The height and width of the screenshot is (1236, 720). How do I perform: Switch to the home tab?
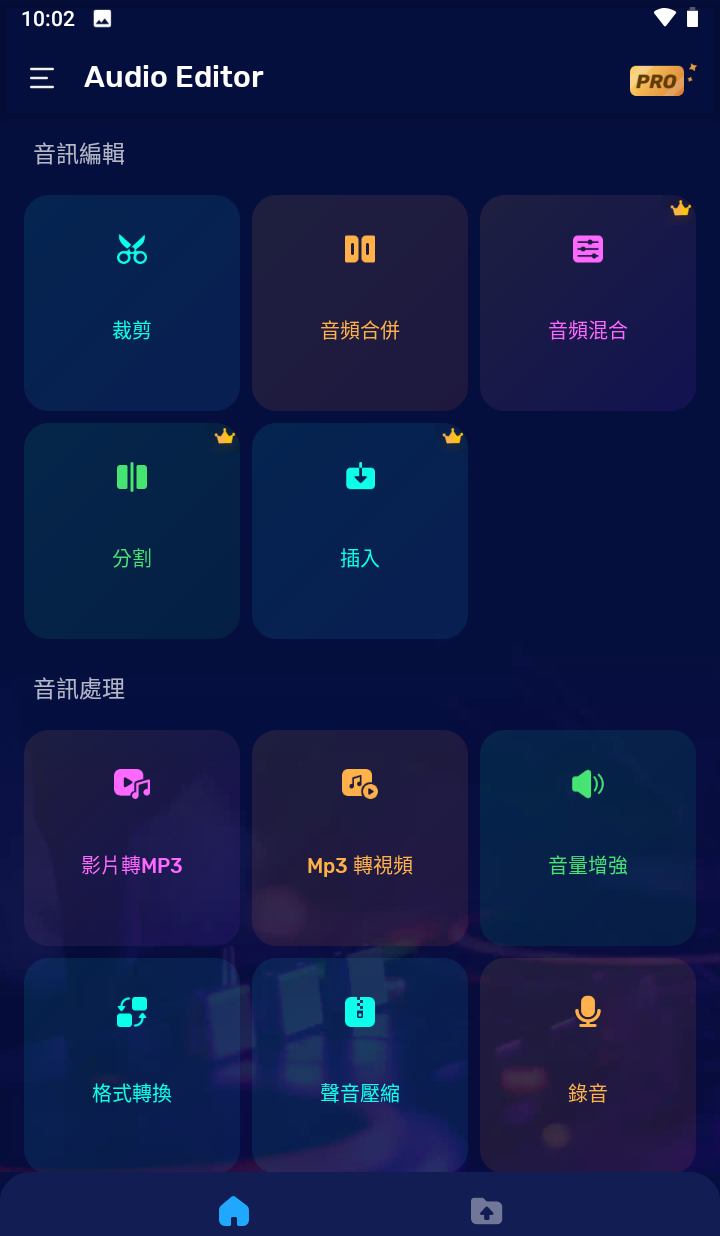click(234, 1210)
